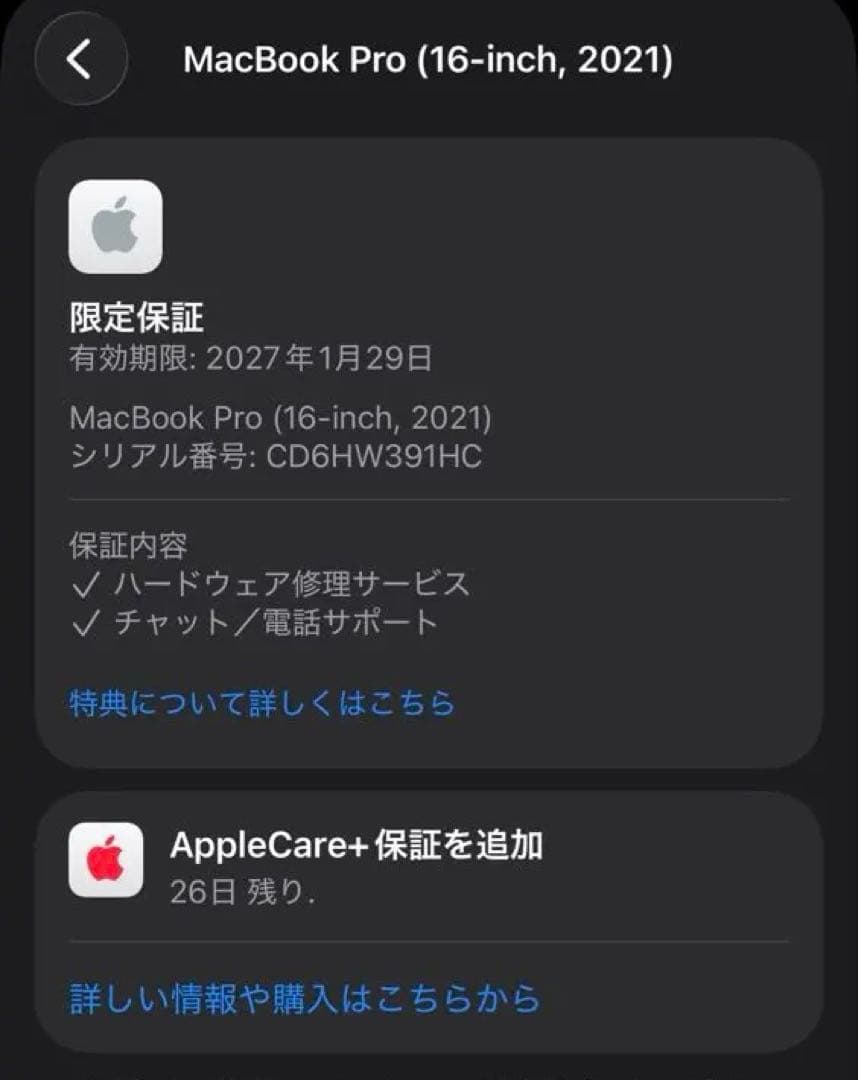Return using the back navigation button
The image size is (858, 1080).
(80, 60)
